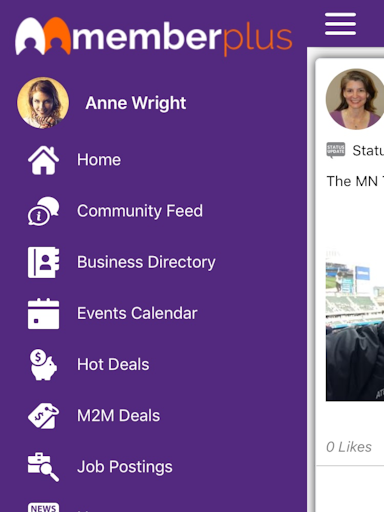Tap the post author's profile picture
The image size is (384, 512).
pos(355,99)
